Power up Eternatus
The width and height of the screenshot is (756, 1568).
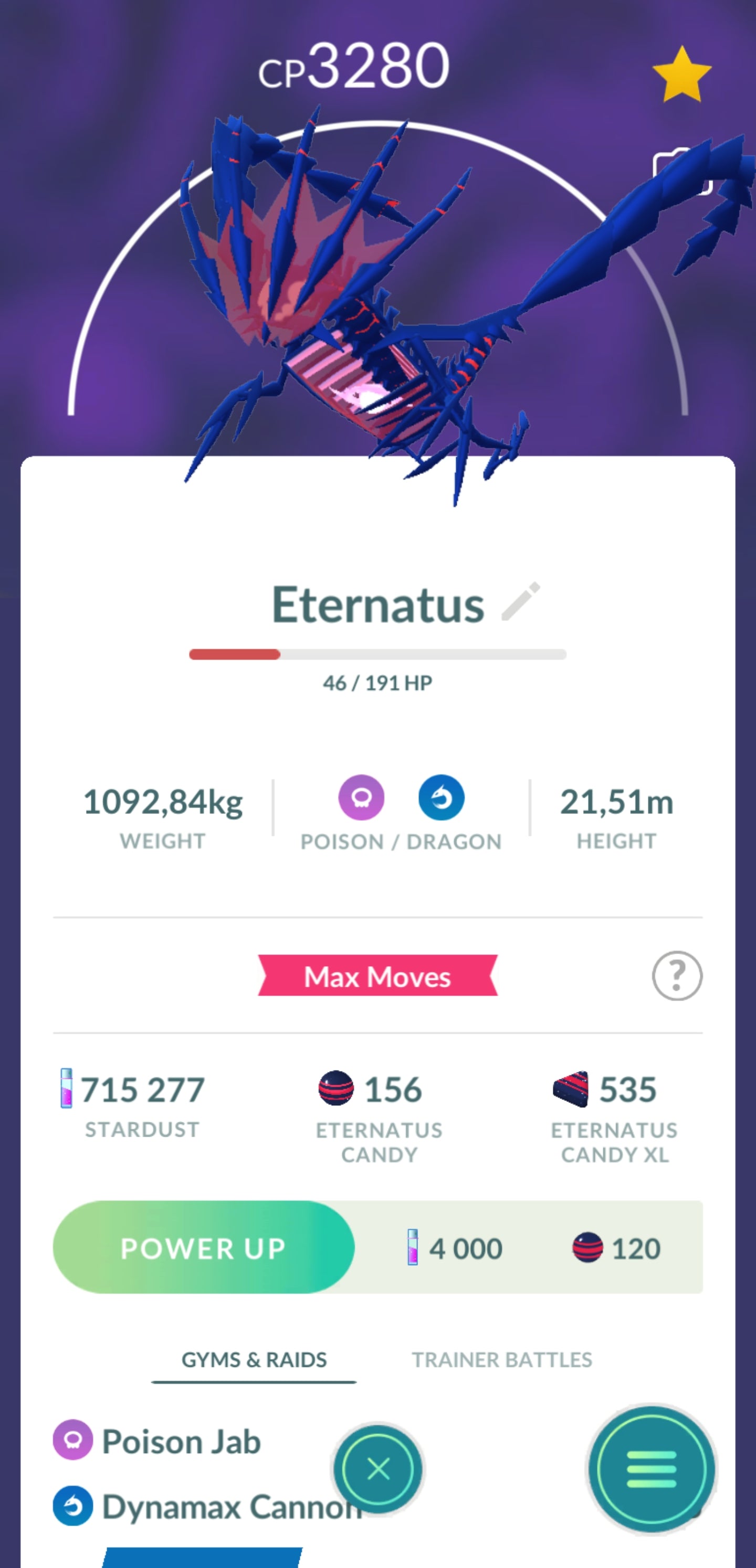click(x=204, y=1248)
